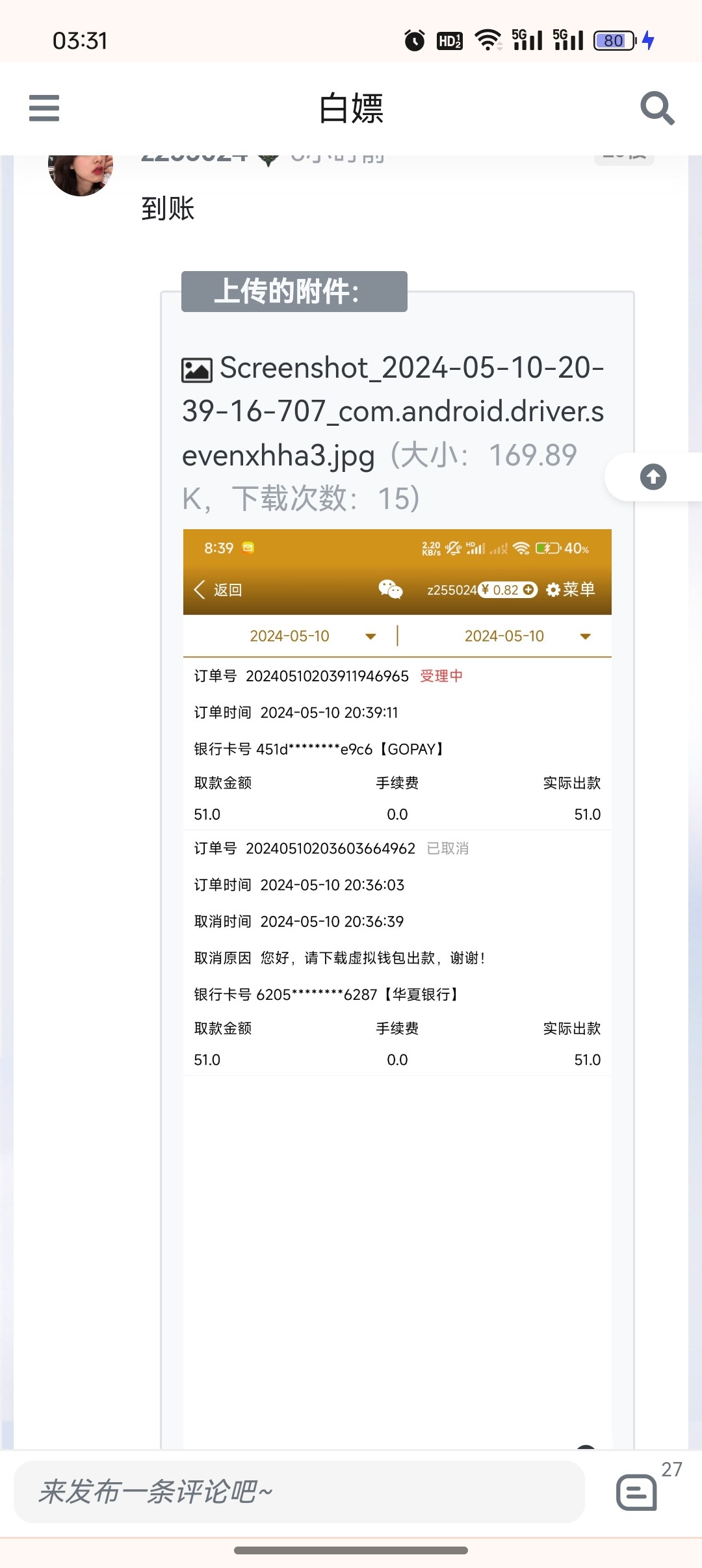Viewport: 702px width, 1568px height.
Task: Open the hamburger drawer menu
Action: (x=44, y=108)
